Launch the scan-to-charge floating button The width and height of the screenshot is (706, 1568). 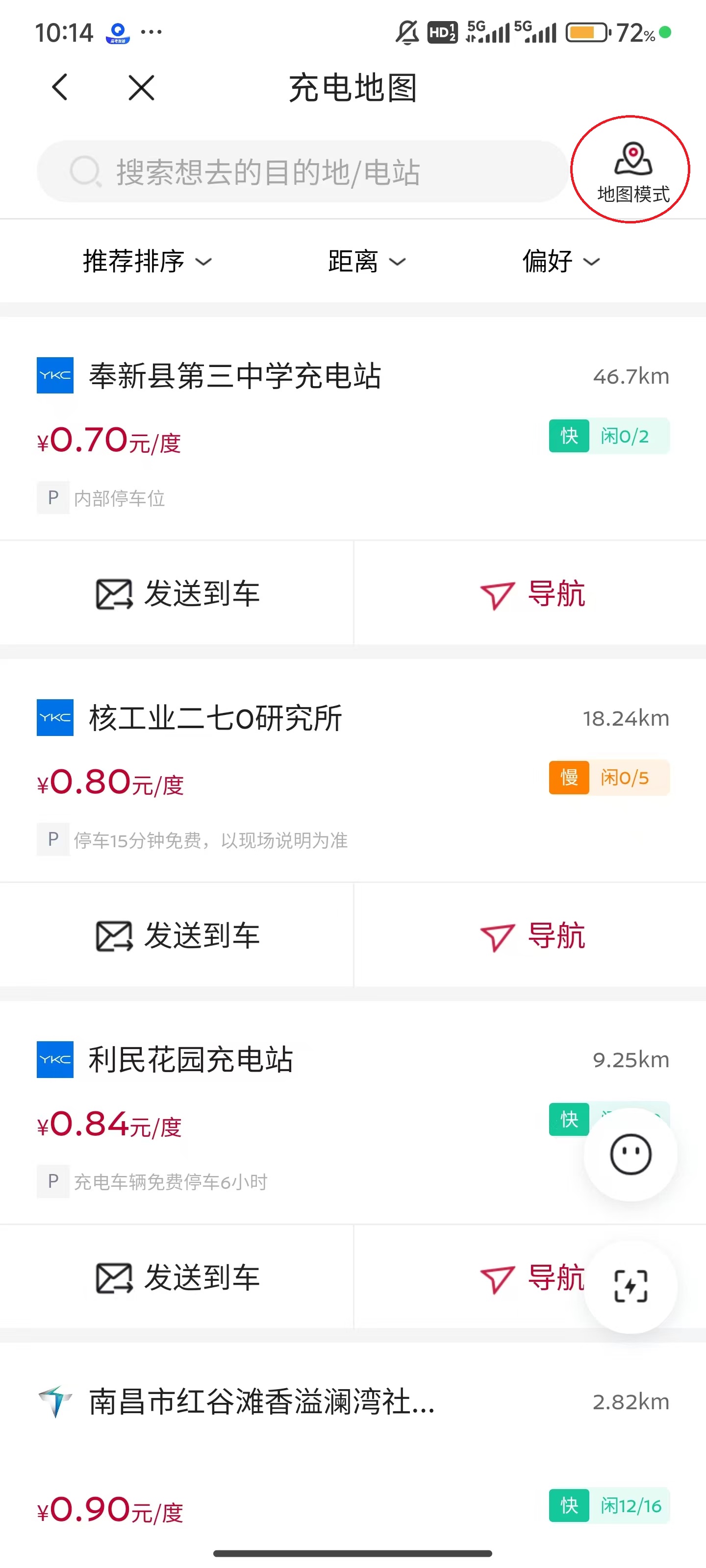click(630, 1286)
